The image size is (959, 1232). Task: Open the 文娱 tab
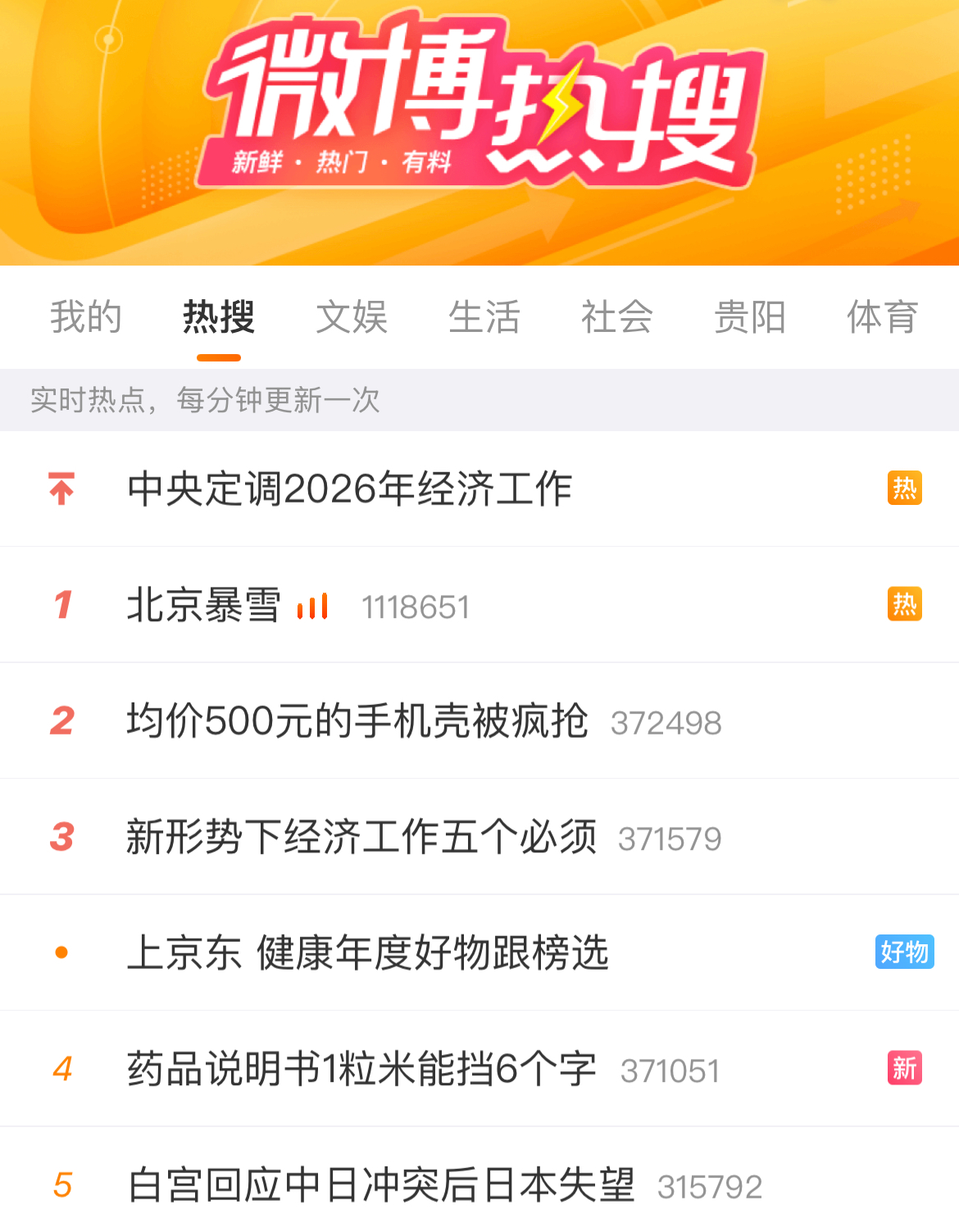pyautogui.click(x=352, y=317)
